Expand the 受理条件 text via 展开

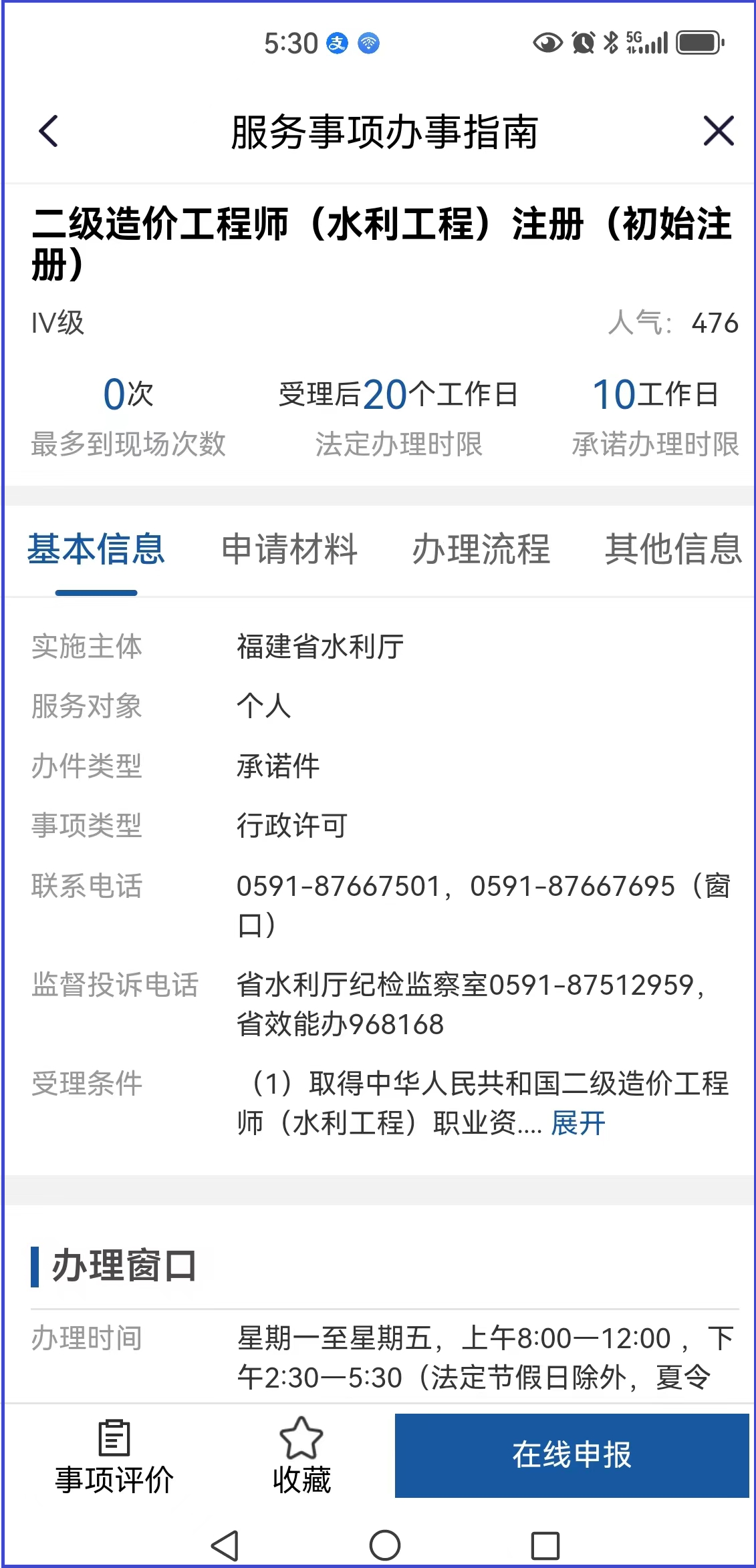click(x=578, y=1123)
